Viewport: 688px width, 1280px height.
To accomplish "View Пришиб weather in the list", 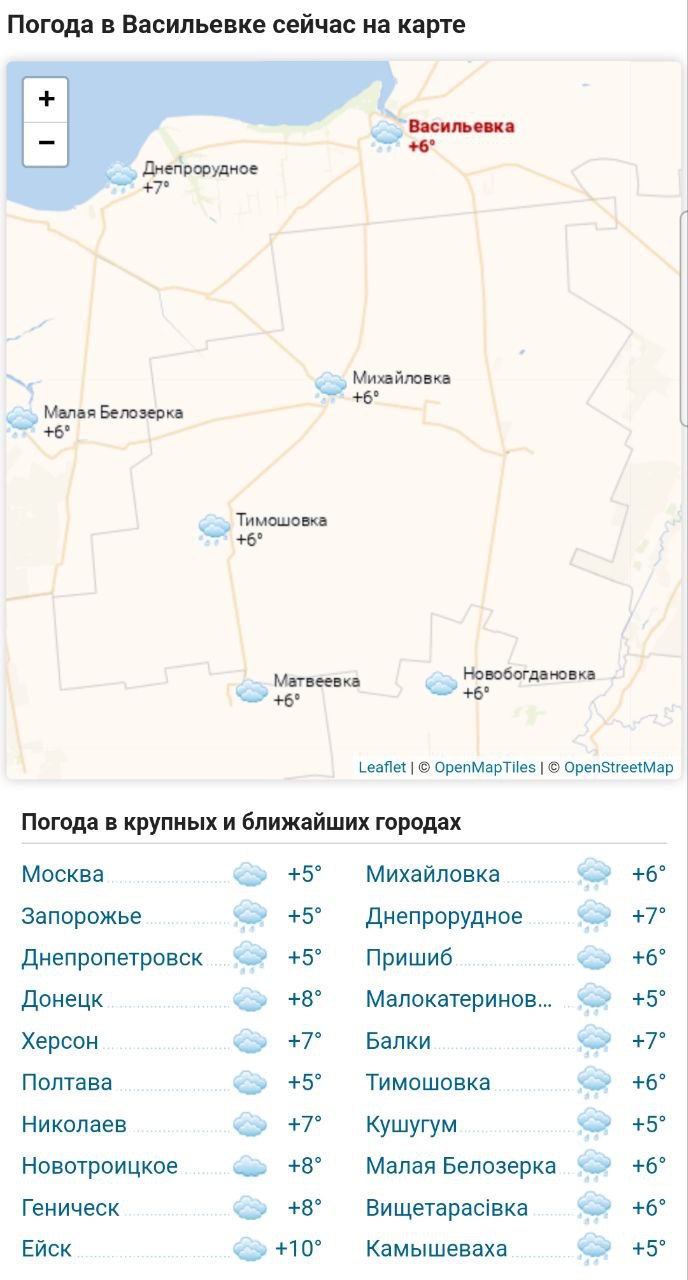I will click(x=409, y=958).
